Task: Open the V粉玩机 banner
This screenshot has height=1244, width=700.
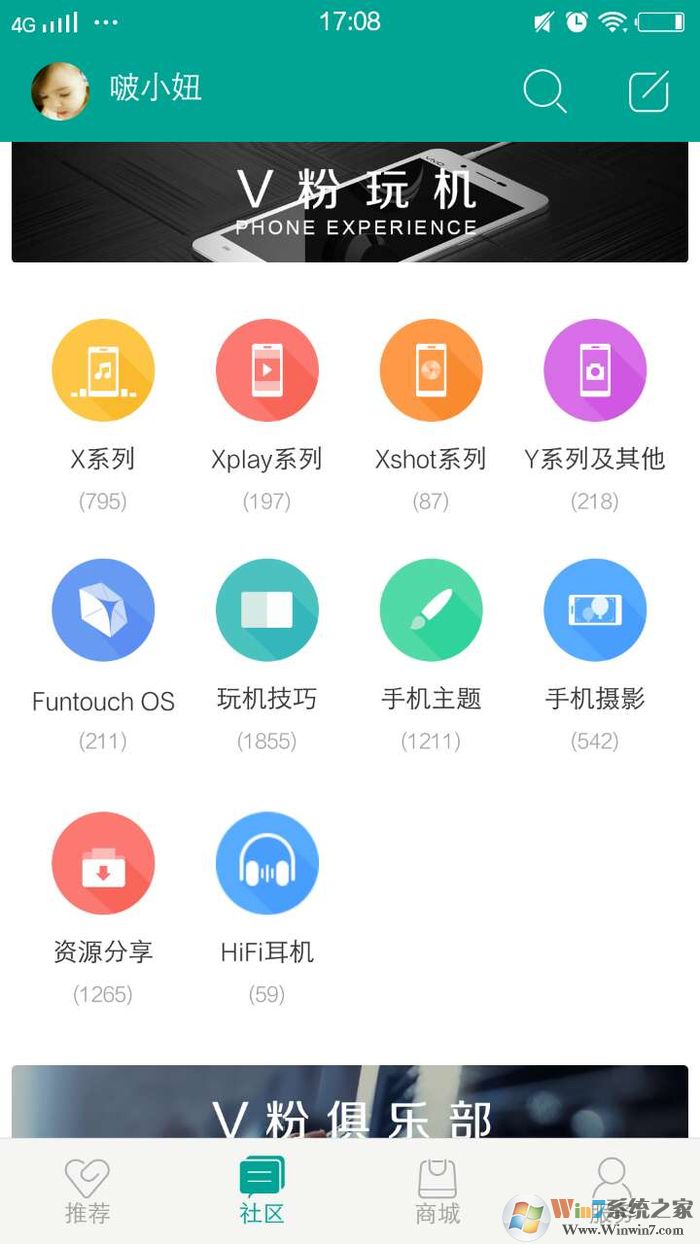Action: point(350,202)
